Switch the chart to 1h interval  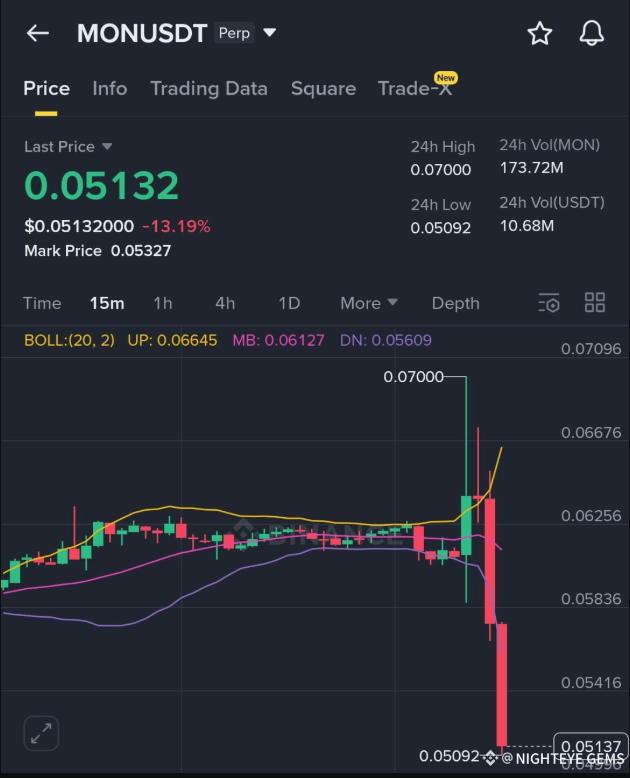pyautogui.click(x=163, y=303)
